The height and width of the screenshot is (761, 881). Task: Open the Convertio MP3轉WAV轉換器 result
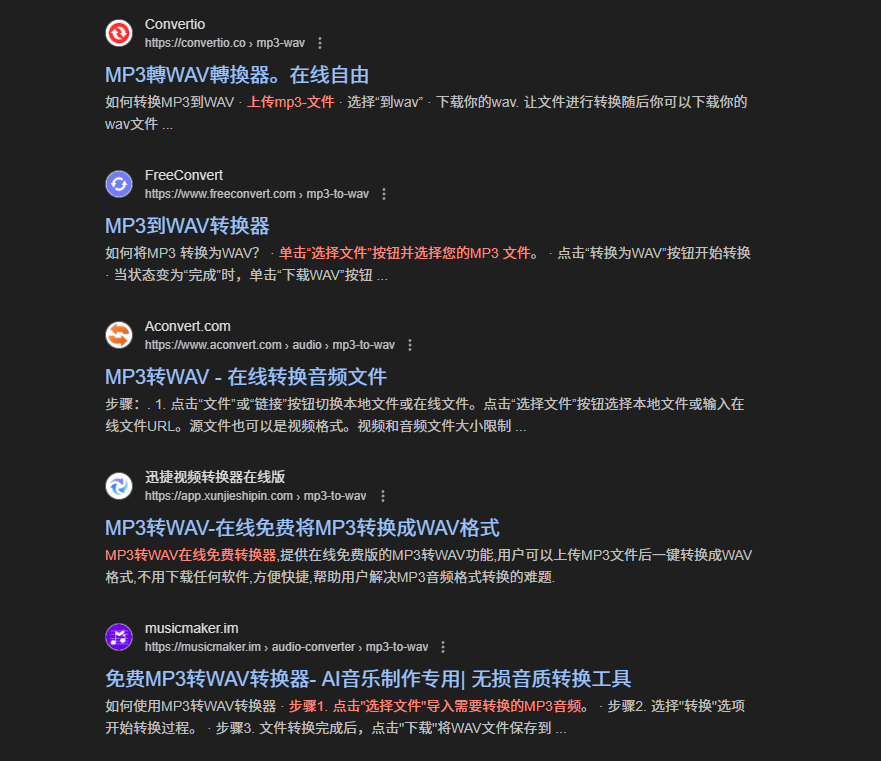[237, 75]
